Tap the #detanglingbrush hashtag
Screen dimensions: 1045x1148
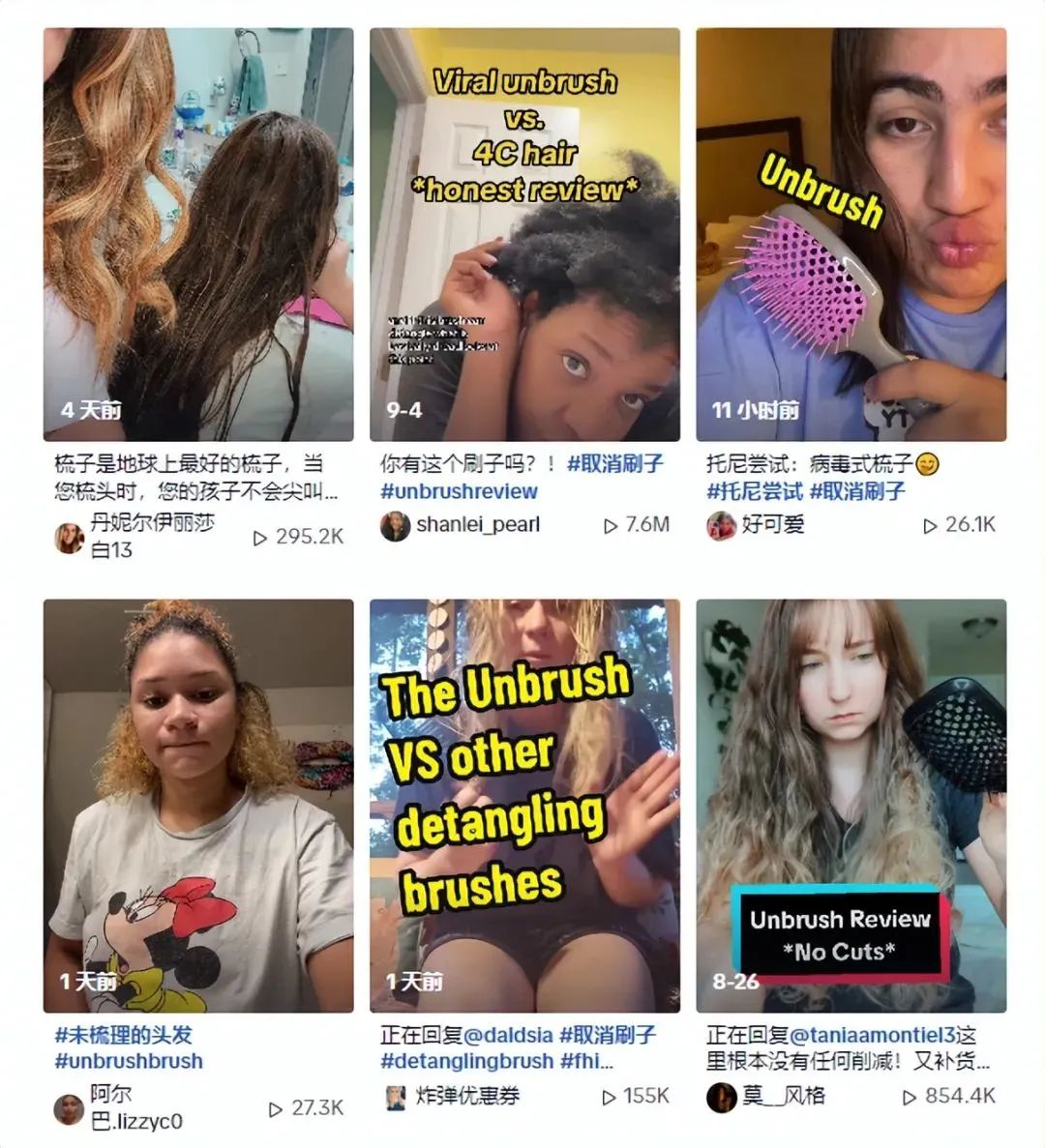(467, 1061)
